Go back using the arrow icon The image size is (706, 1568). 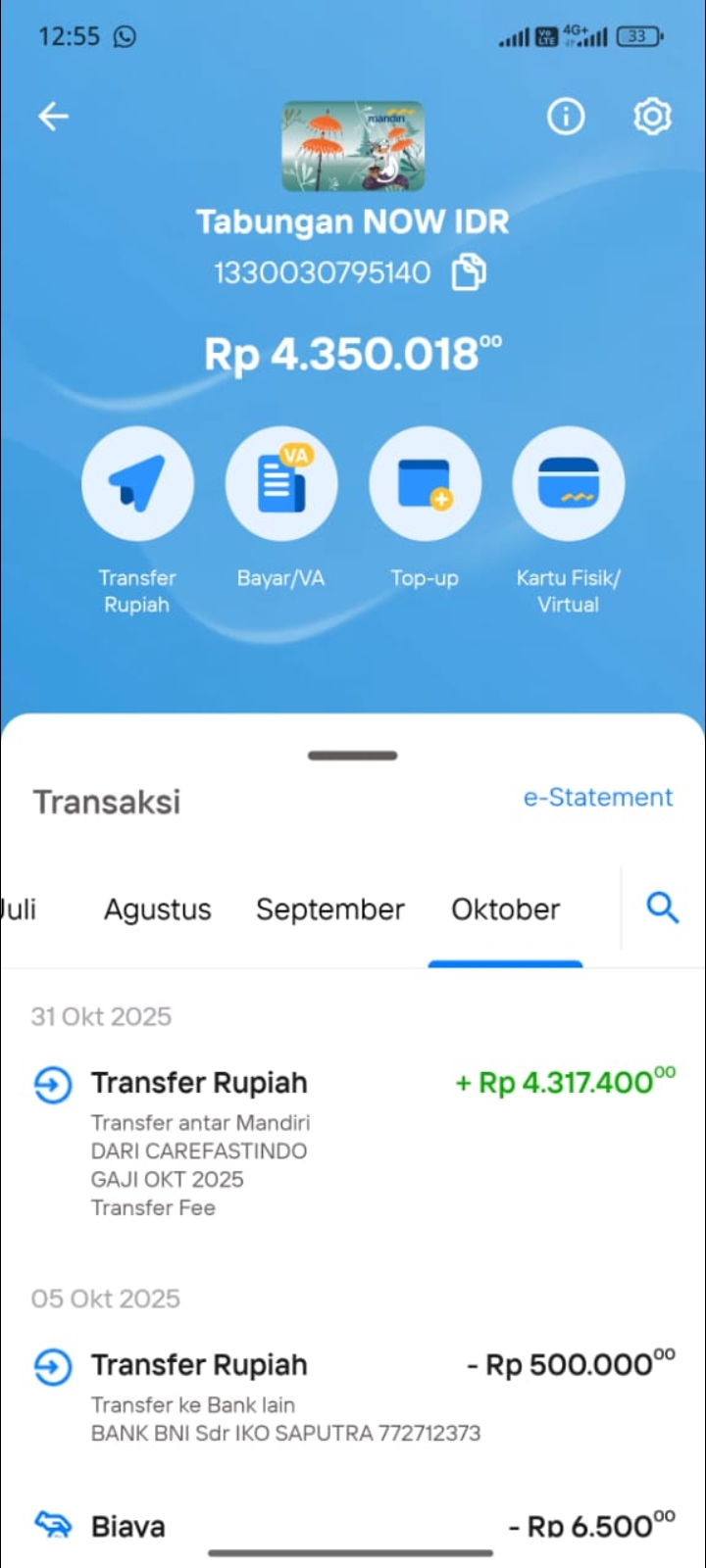[53, 117]
